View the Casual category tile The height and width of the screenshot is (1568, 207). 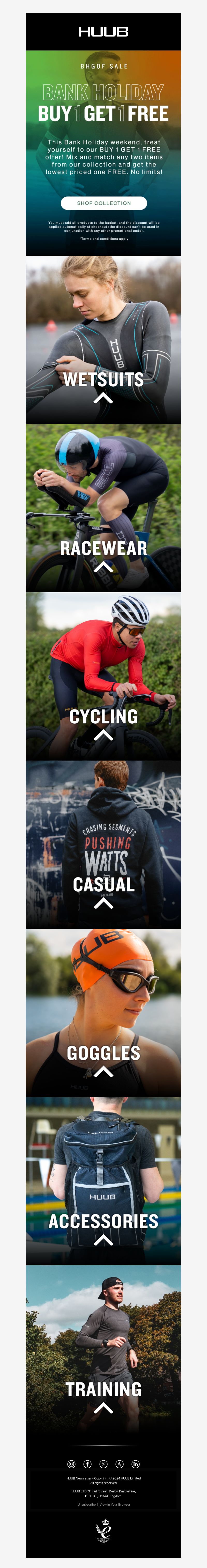[x=103, y=844]
